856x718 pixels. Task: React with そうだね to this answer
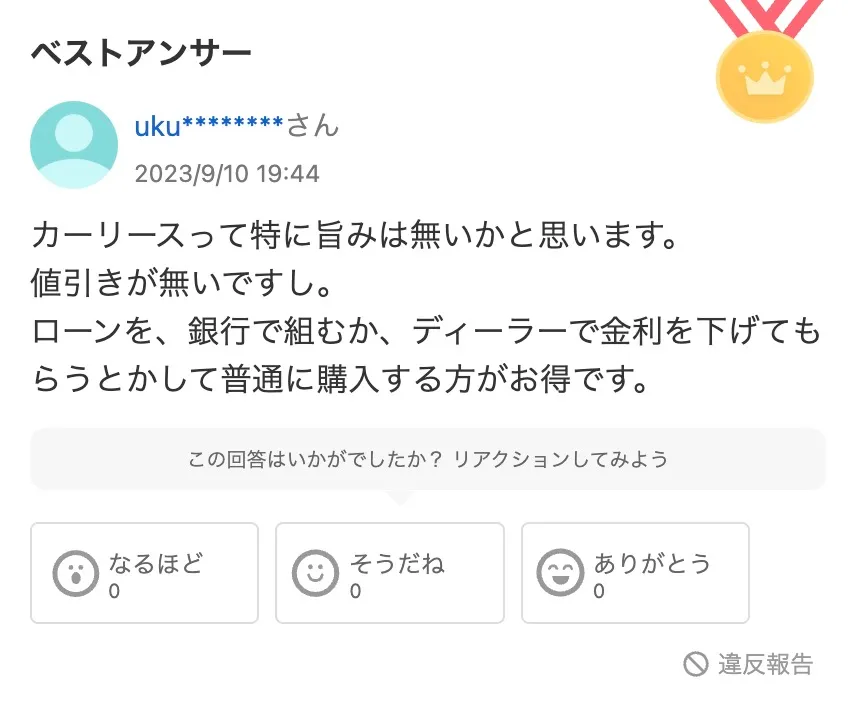pyautogui.click(x=389, y=573)
